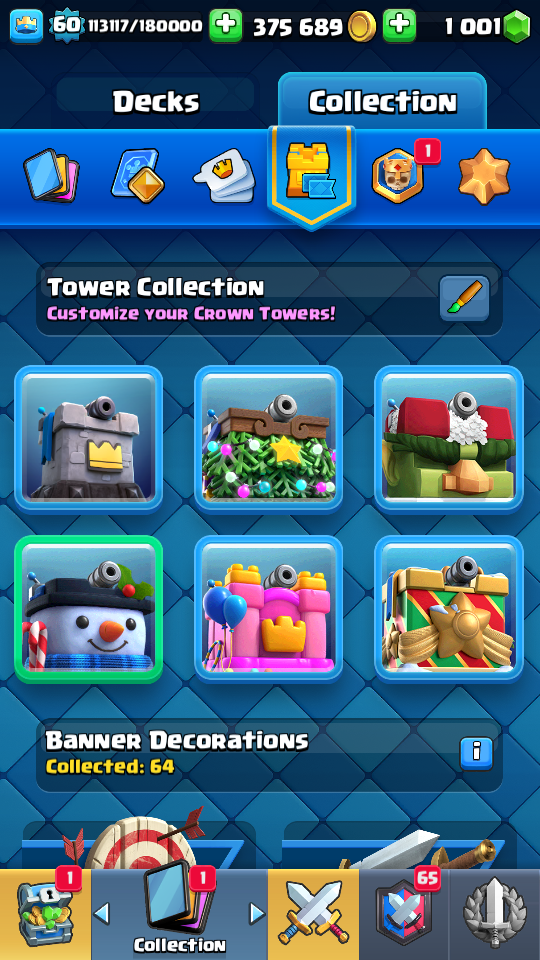The width and height of the screenshot is (540, 960).
Task: Tap the paintbrush customize towers button
Action: 464,298
